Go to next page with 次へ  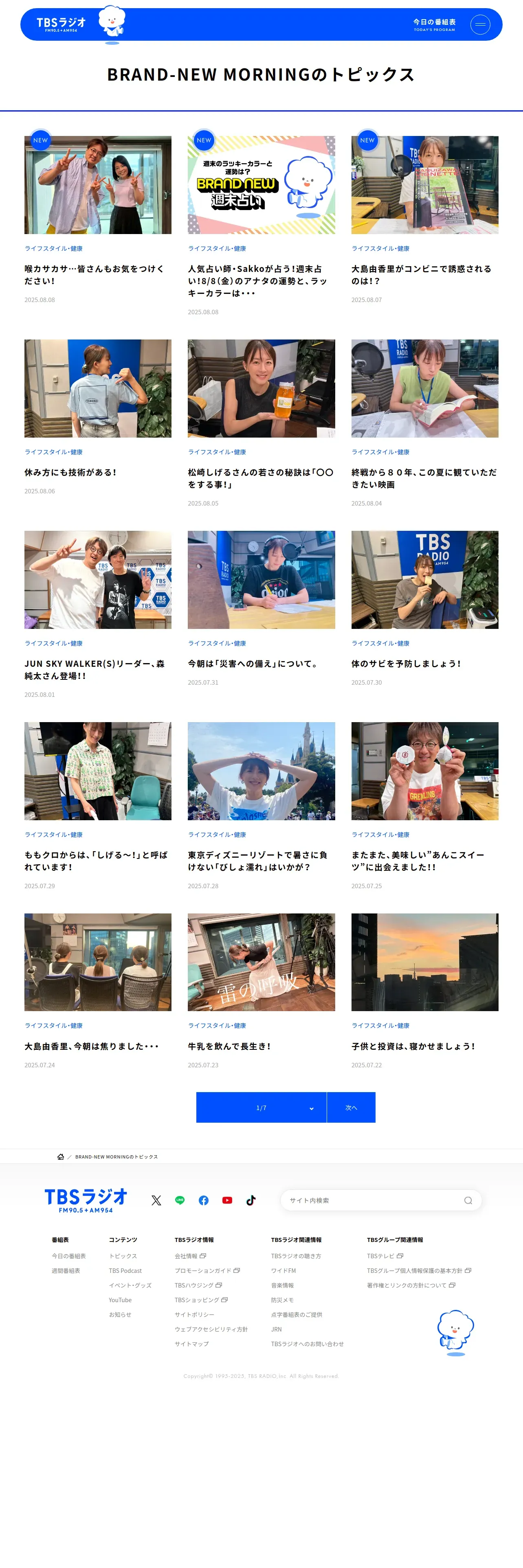(351, 1108)
